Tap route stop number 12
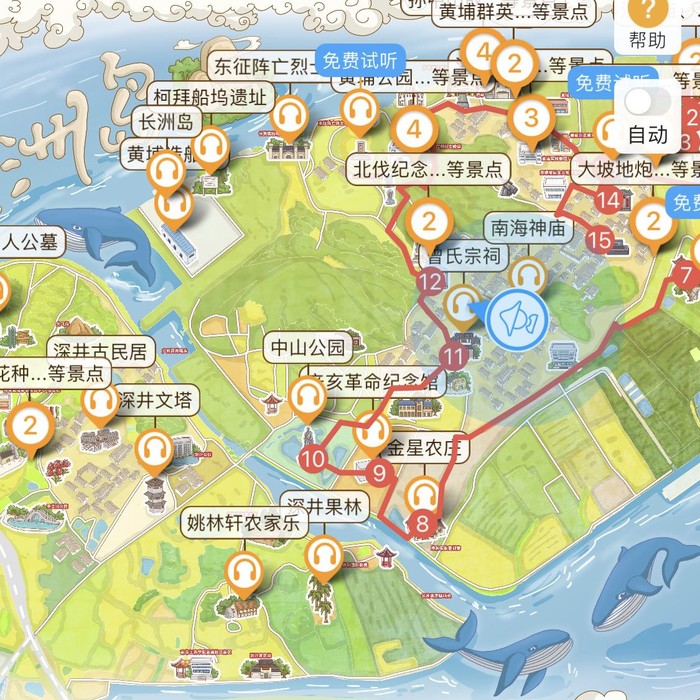The height and width of the screenshot is (700, 700). 431,282
